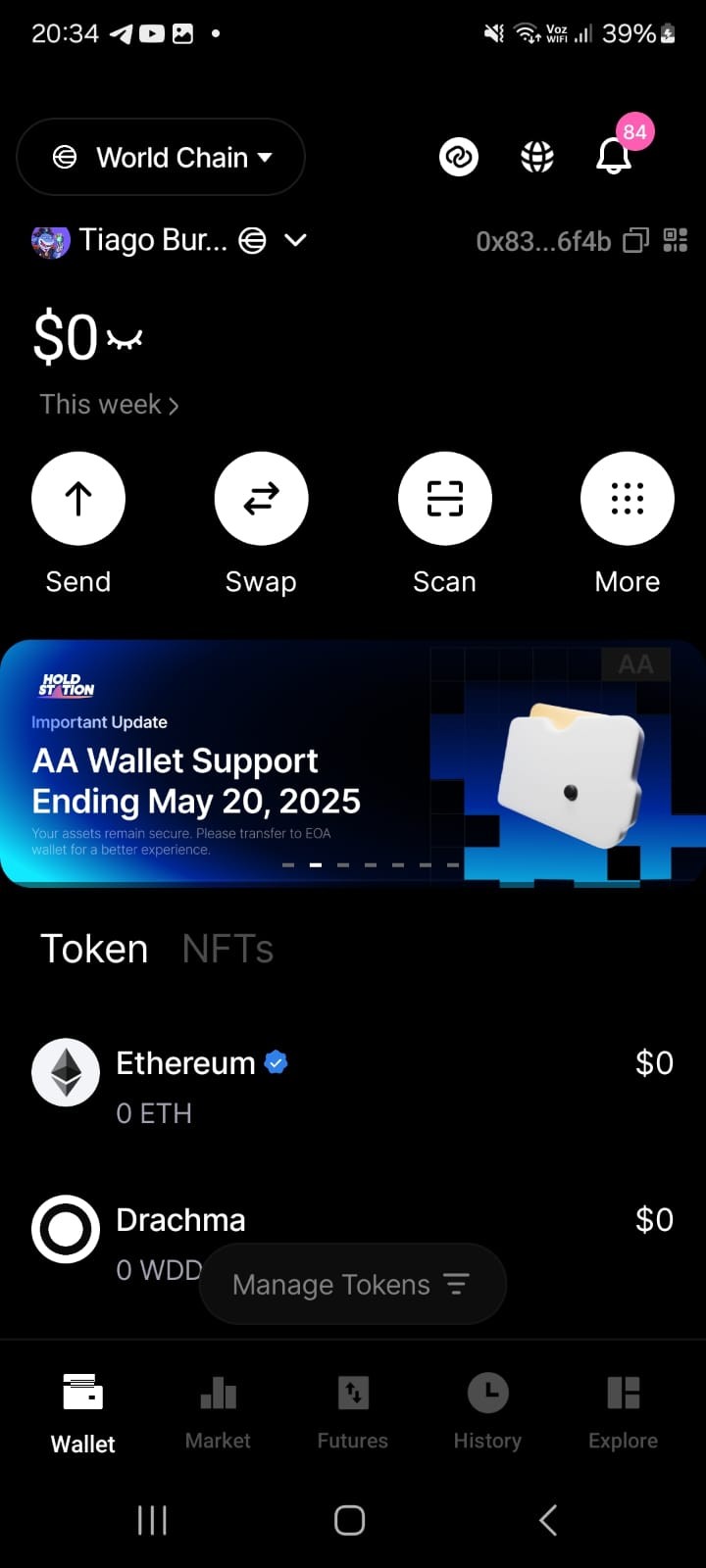The image size is (706, 1568).
Task: Tap Manage Tokens
Action: tap(352, 1284)
